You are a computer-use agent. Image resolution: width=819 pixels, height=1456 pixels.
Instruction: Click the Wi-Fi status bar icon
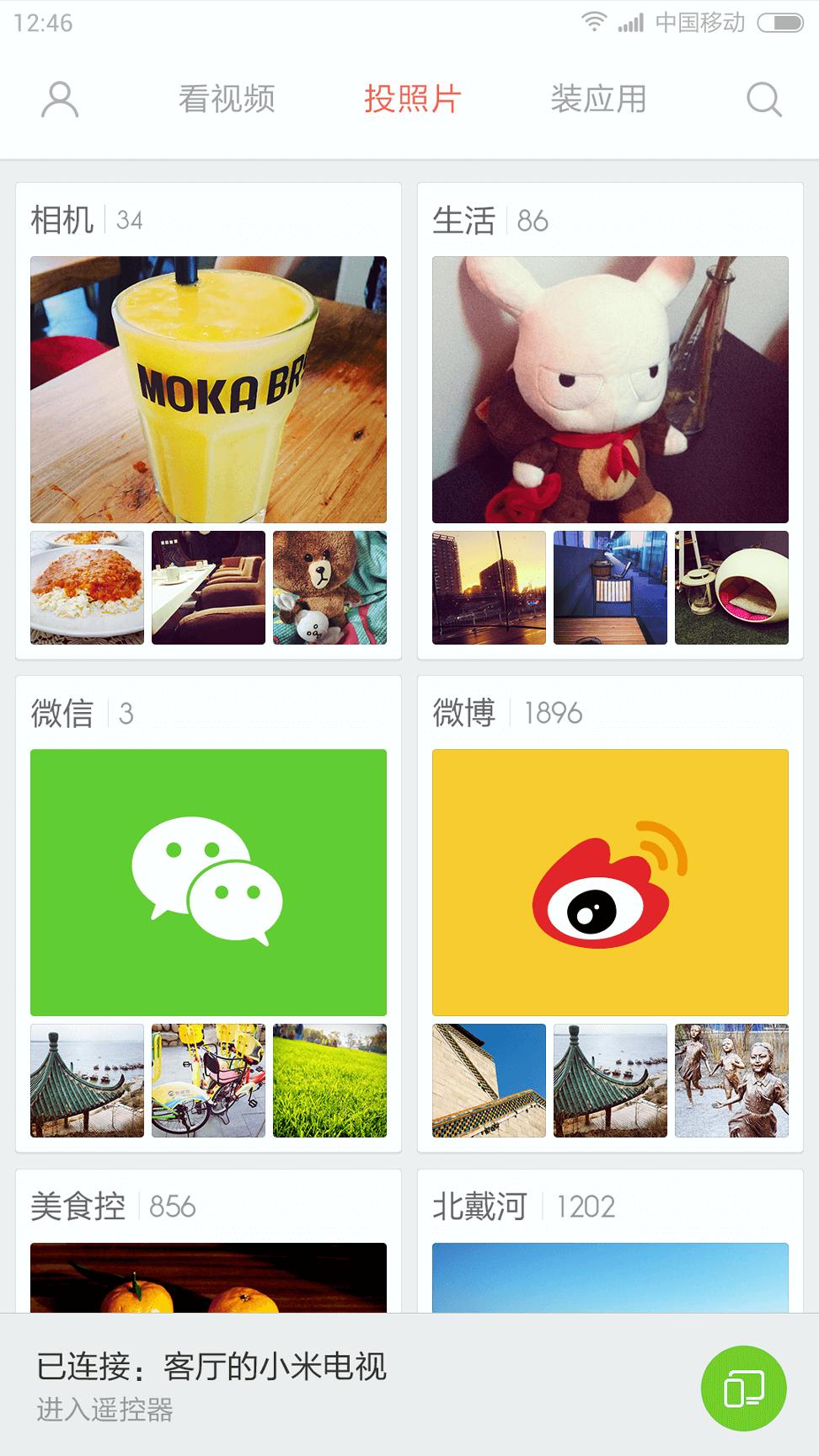595,21
